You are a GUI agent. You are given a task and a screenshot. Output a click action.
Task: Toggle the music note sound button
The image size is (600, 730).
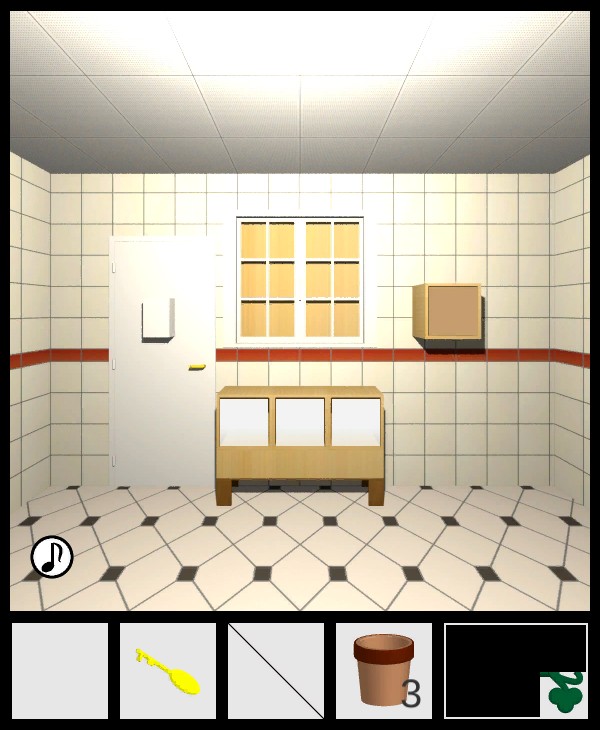(52, 557)
